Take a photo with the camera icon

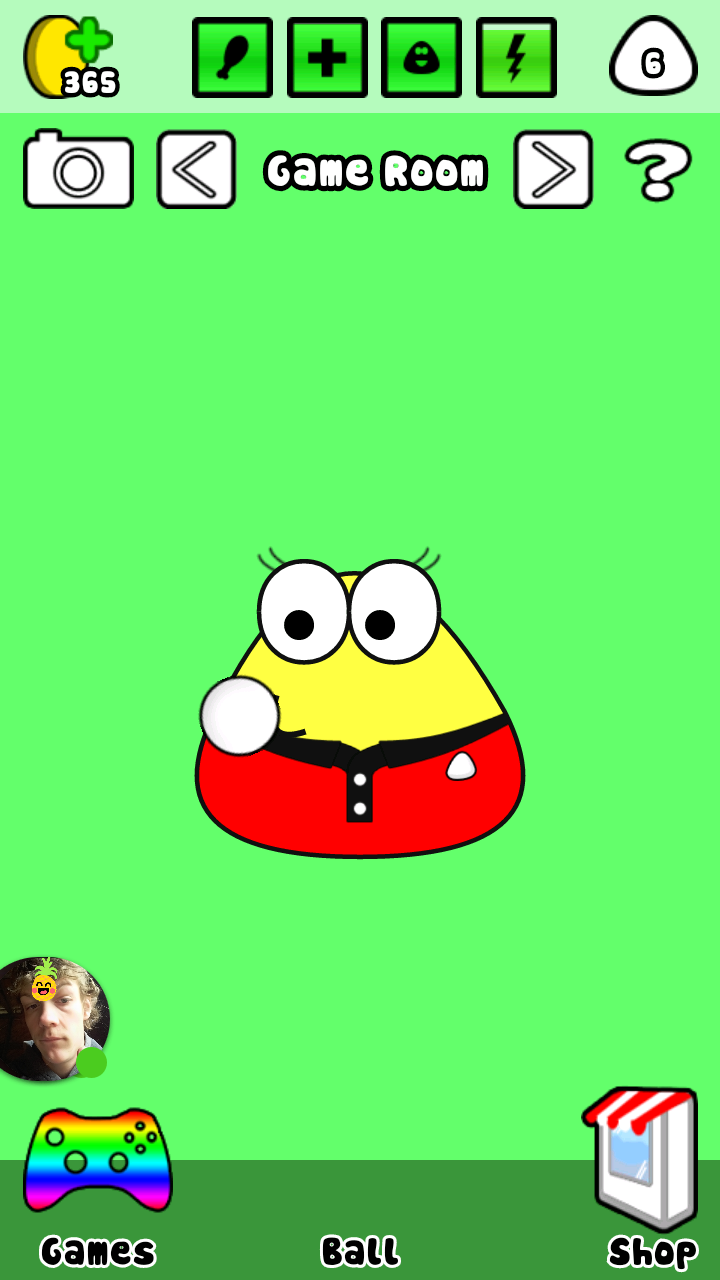(78, 169)
